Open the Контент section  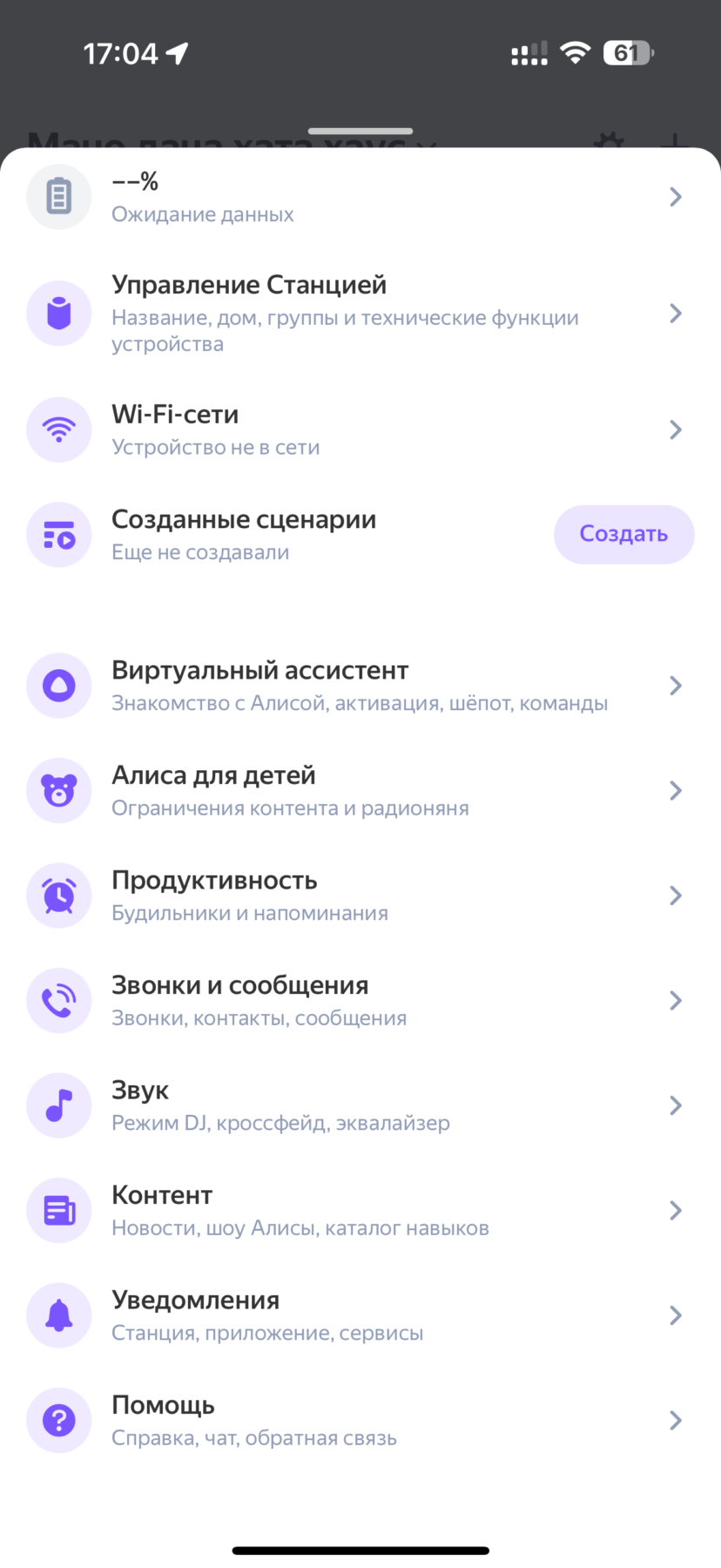click(x=348, y=1211)
